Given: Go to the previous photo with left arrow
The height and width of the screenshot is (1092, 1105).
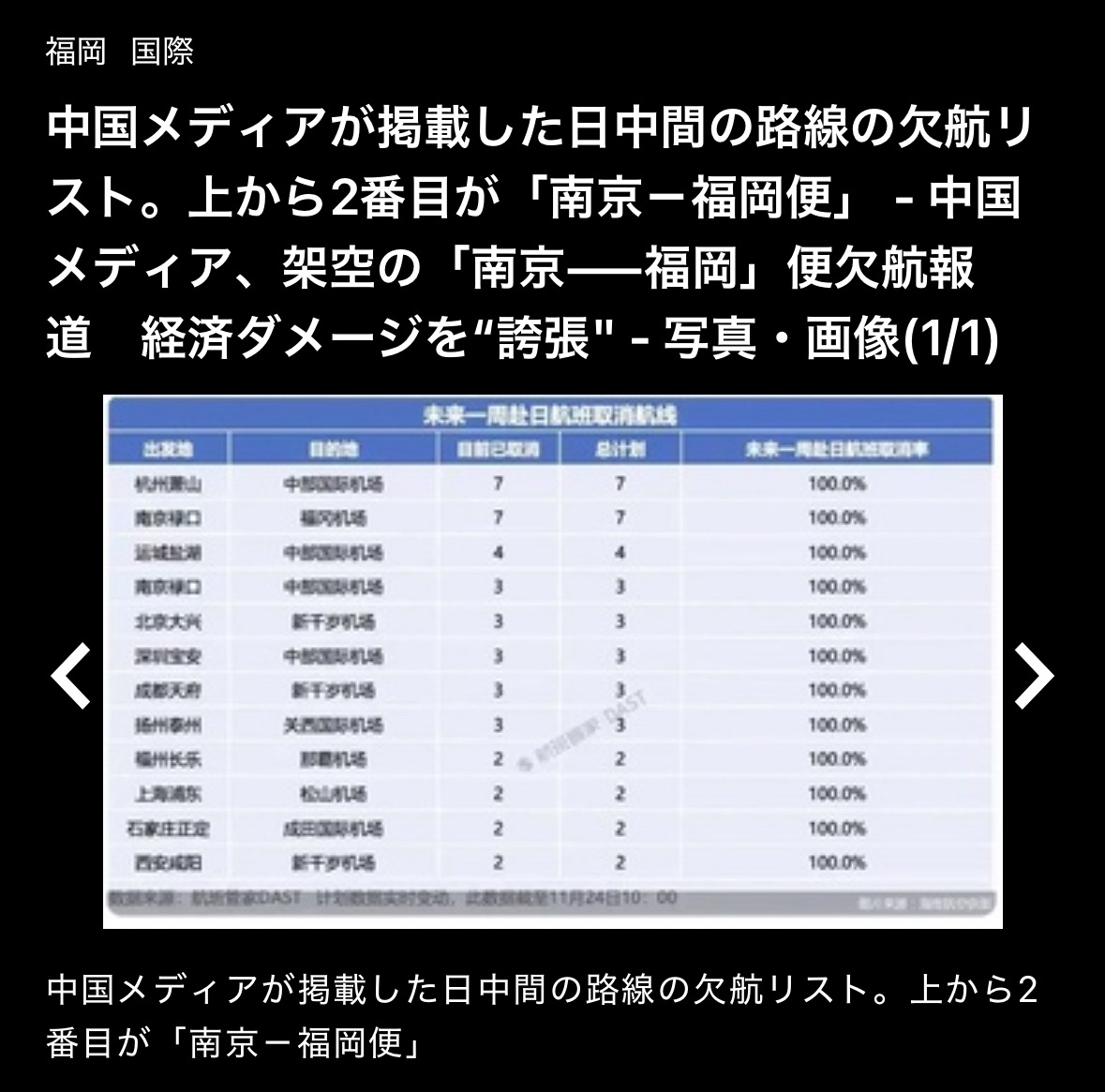Looking at the screenshot, I should [71, 675].
